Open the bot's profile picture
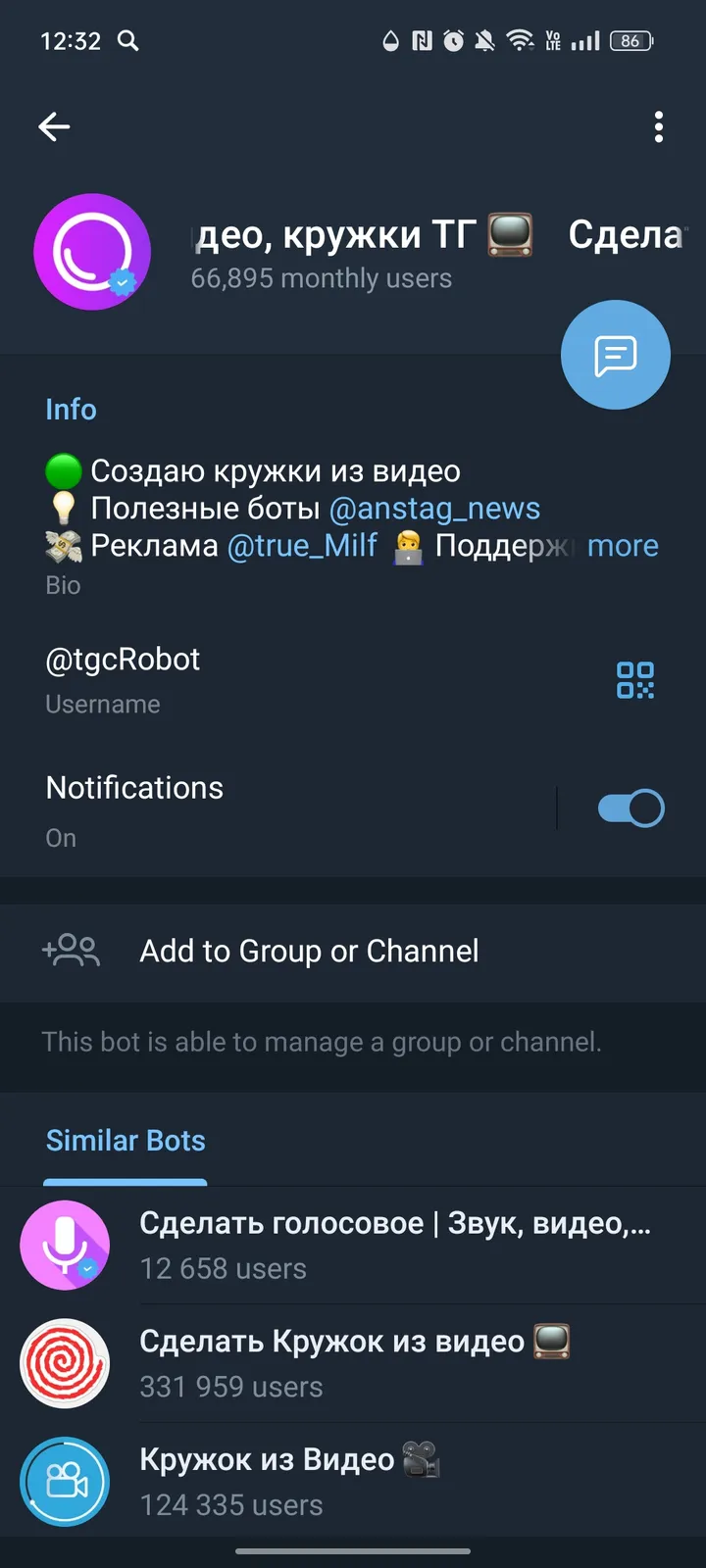The image size is (706, 1568). pyautogui.click(x=92, y=252)
